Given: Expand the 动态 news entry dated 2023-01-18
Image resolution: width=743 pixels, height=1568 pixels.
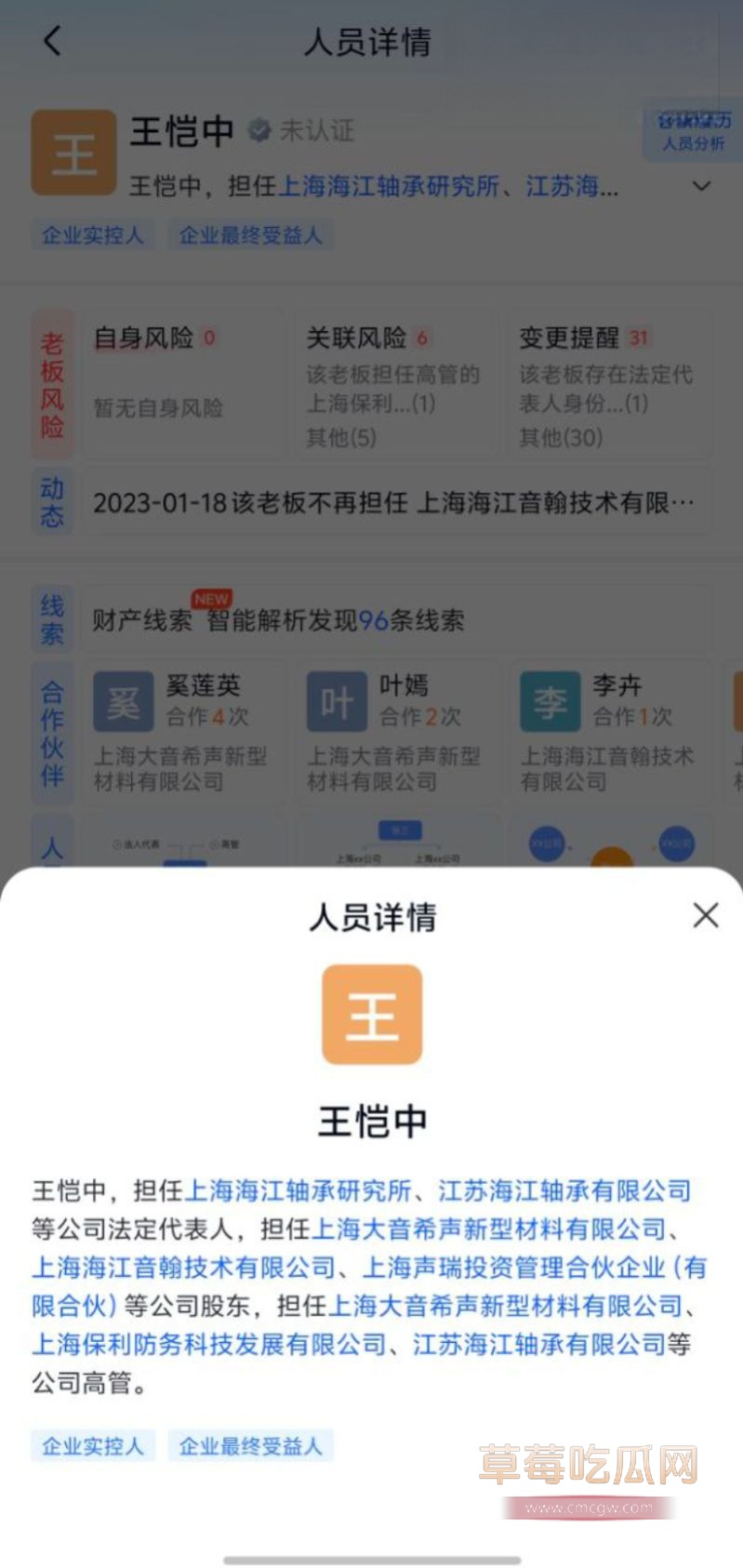Looking at the screenshot, I should [x=391, y=500].
